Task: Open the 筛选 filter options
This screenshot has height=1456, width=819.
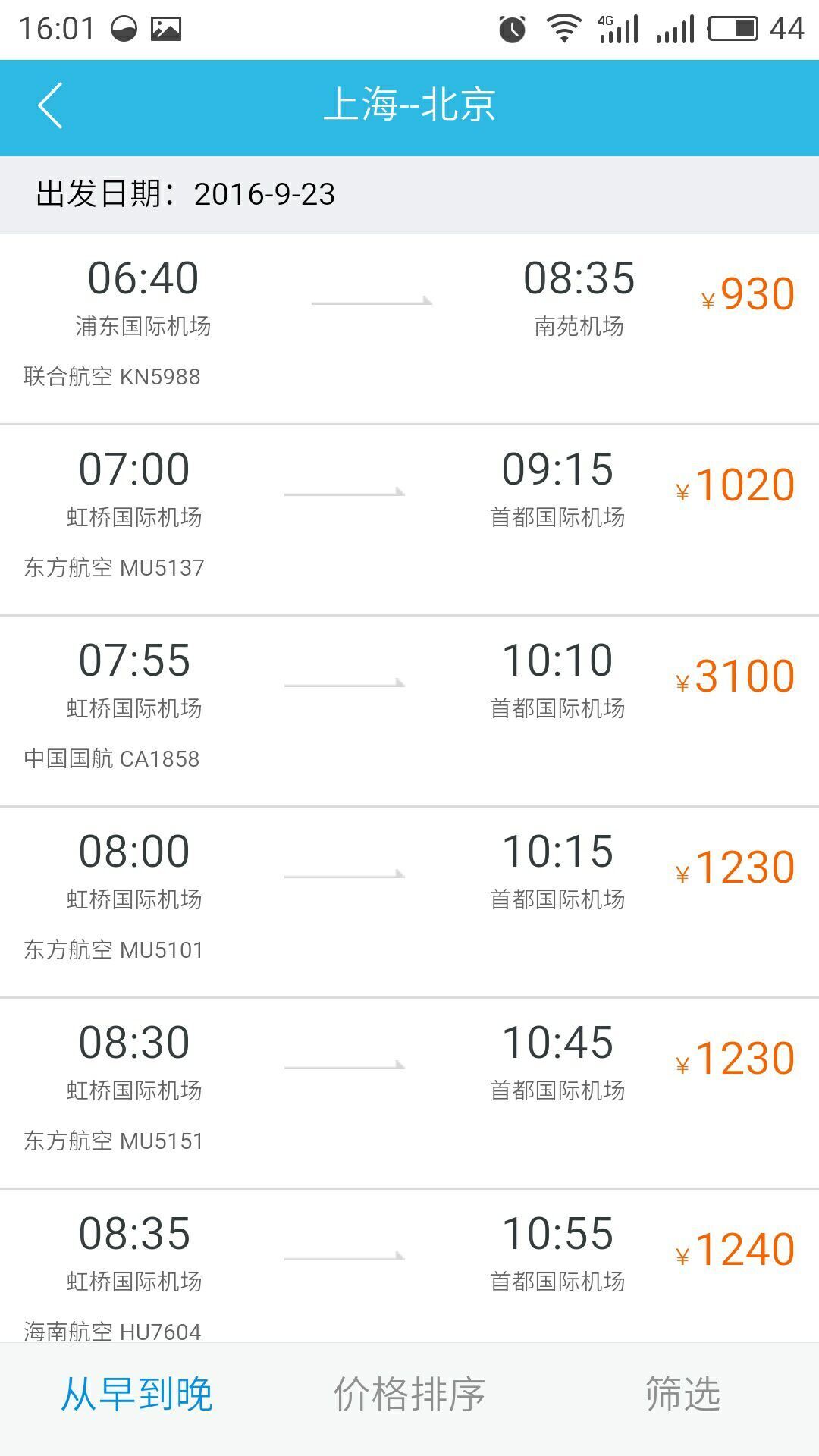Action: pos(682,1395)
